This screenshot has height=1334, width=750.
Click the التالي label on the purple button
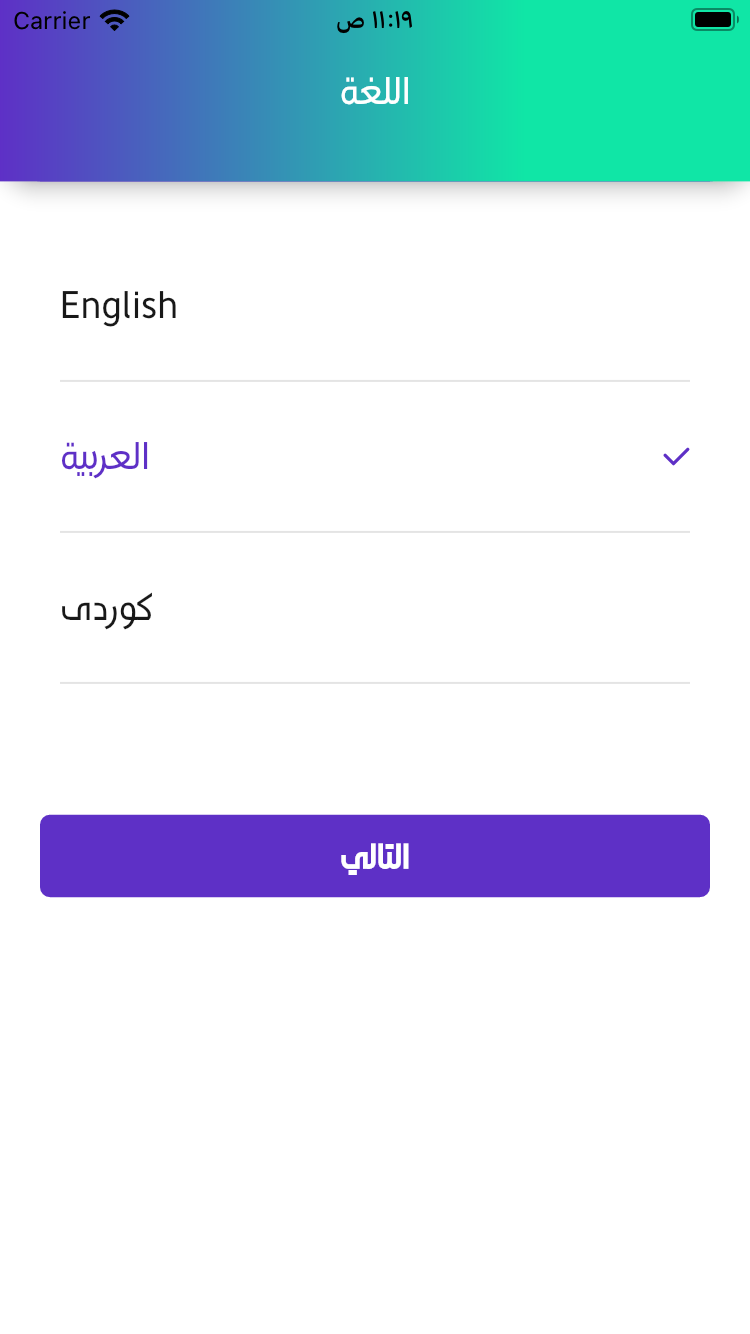click(x=374, y=856)
